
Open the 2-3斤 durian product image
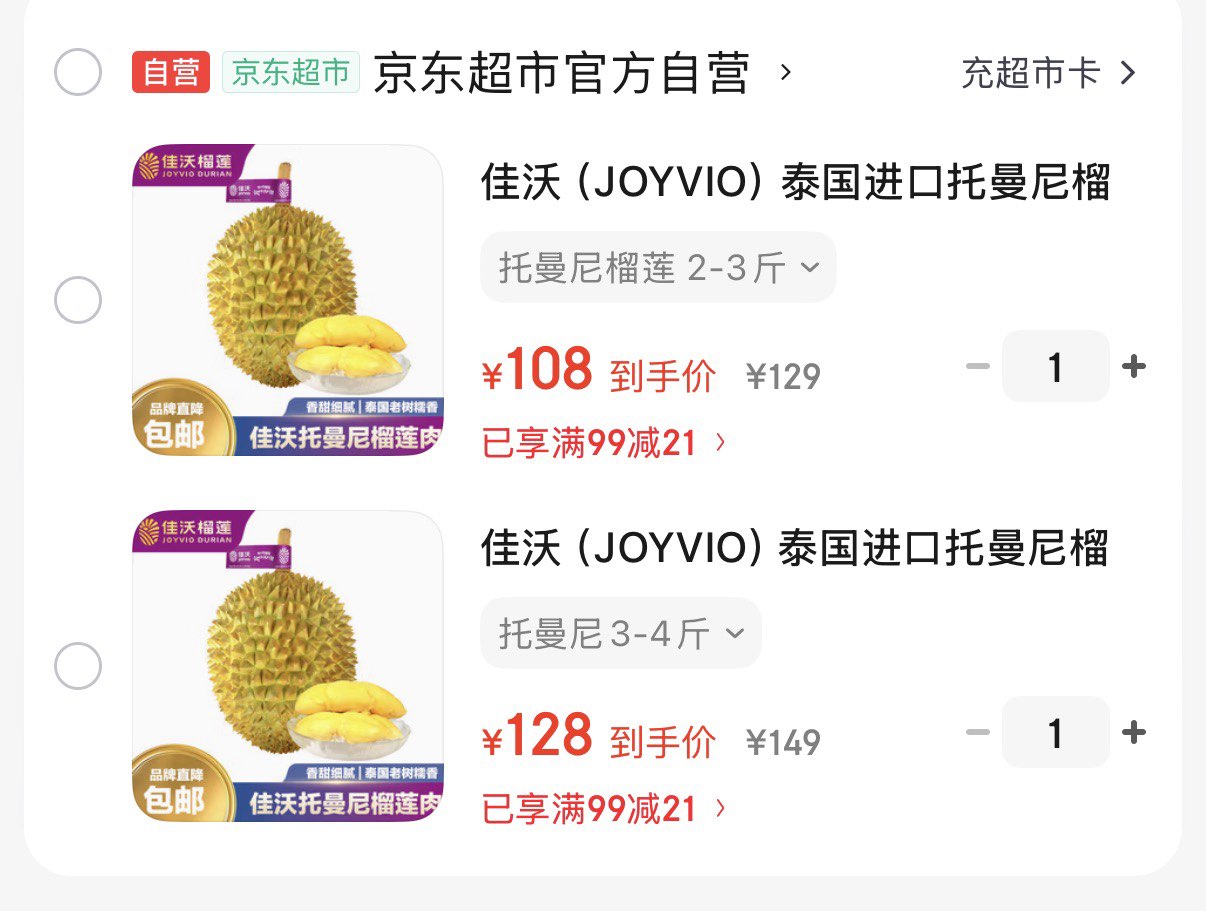288,300
